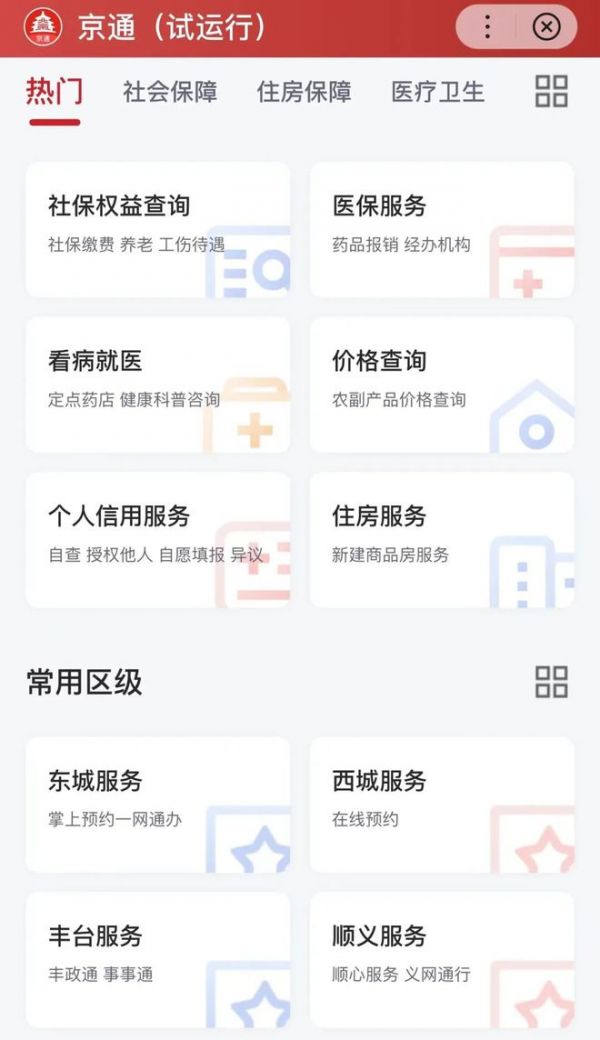Open the three-dot overflow menu
Viewport: 600px width, 1040px height.
(487, 27)
